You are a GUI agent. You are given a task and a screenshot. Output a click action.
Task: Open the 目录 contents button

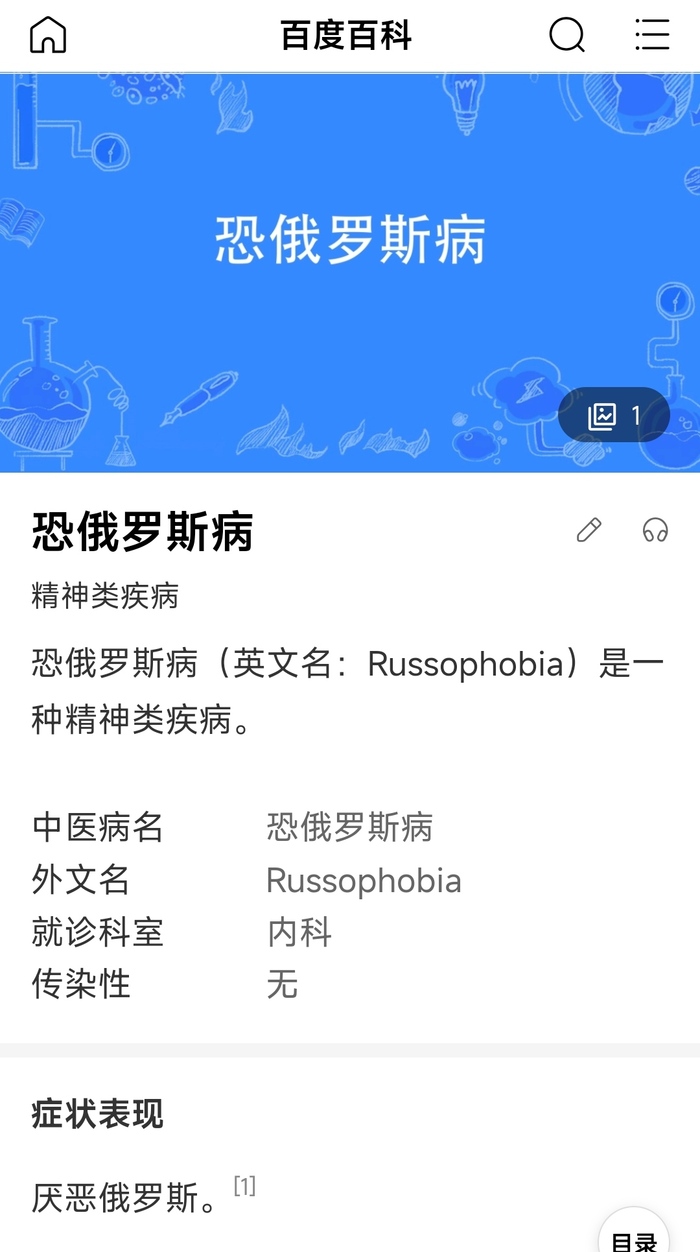coord(634,1238)
